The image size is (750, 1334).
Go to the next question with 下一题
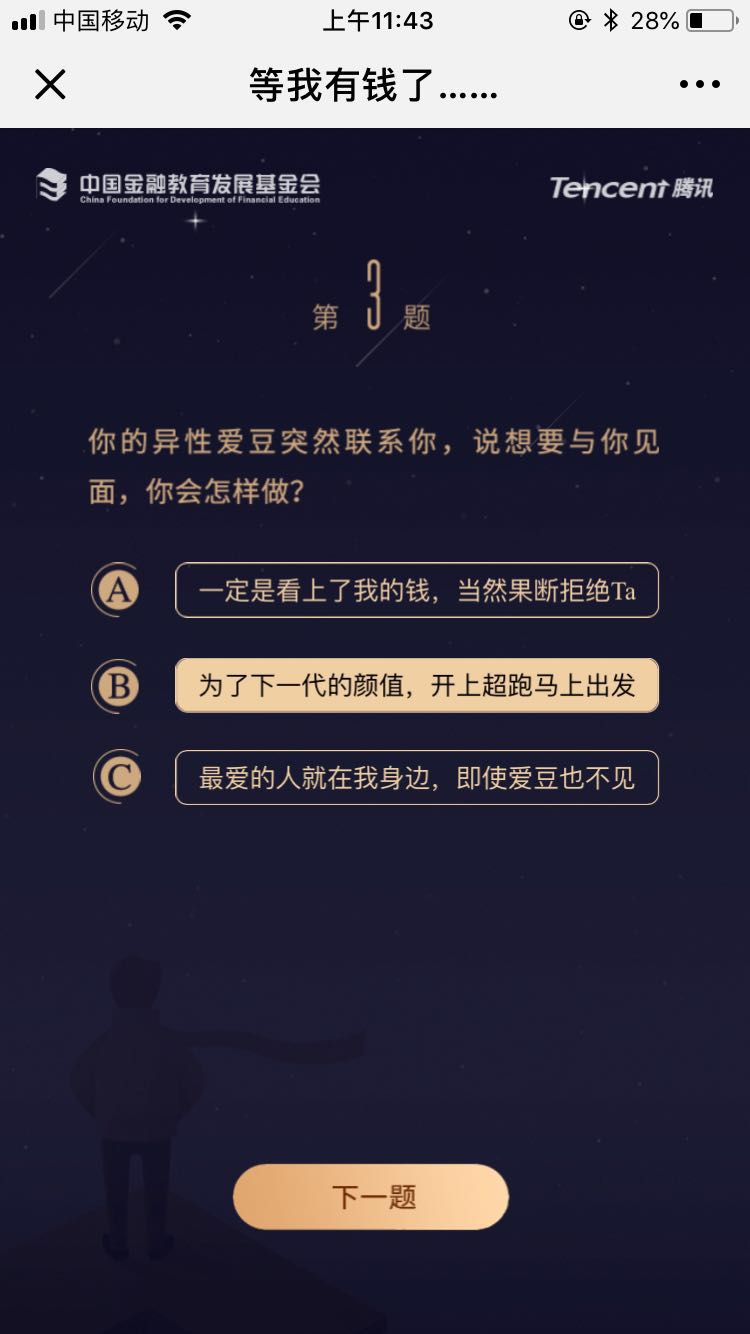(371, 1197)
